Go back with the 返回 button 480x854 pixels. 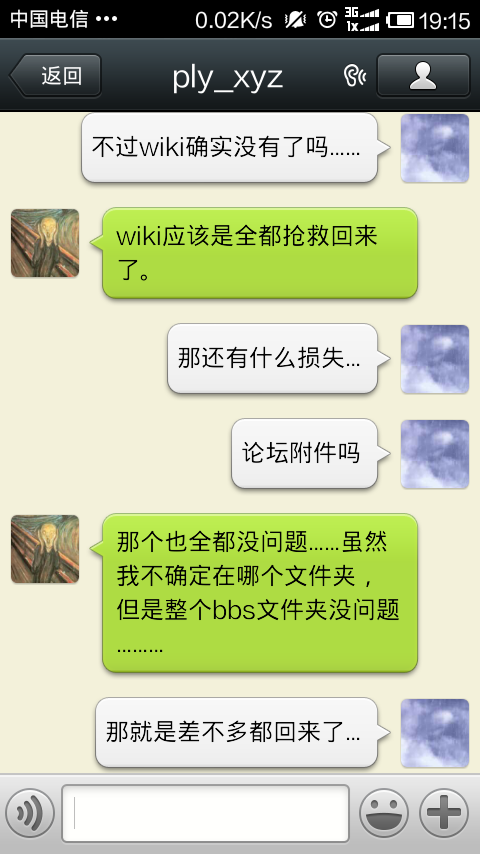(x=56, y=76)
